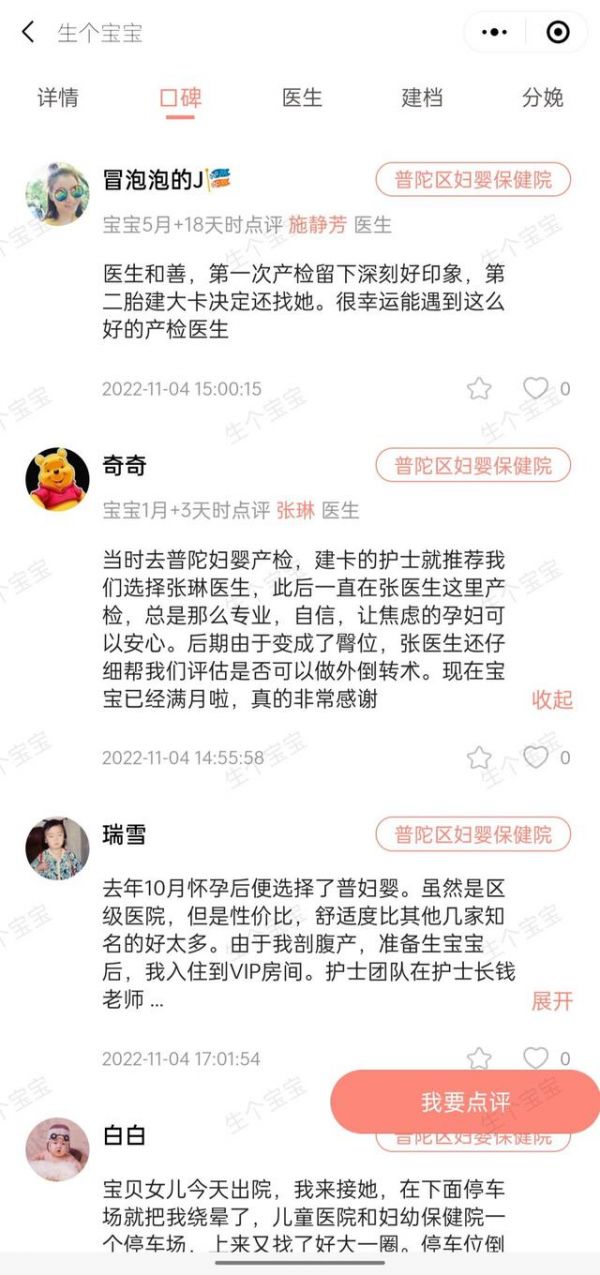Like 瑞雪's review
This screenshot has width=600, height=1275.
(x=537, y=1058)
